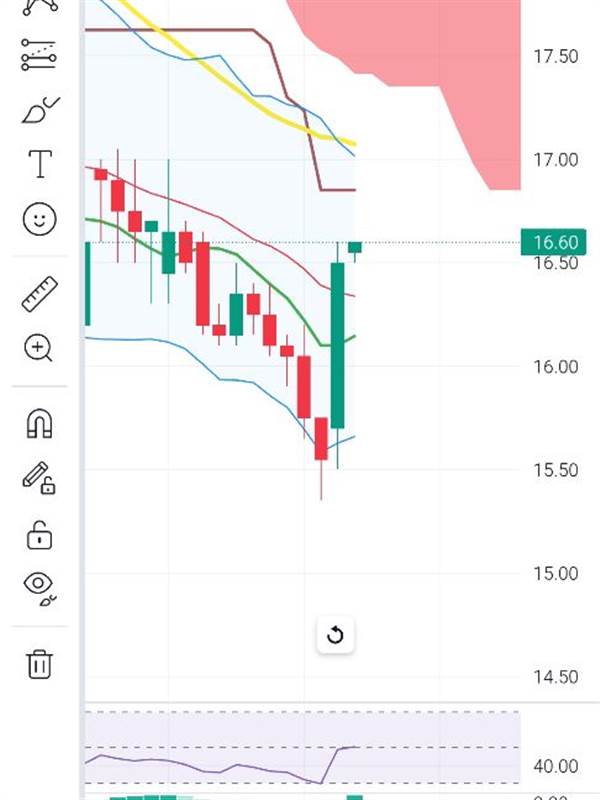The image size is (600, 800).
Task: Reset the chart view
Action: pos(335,635)
